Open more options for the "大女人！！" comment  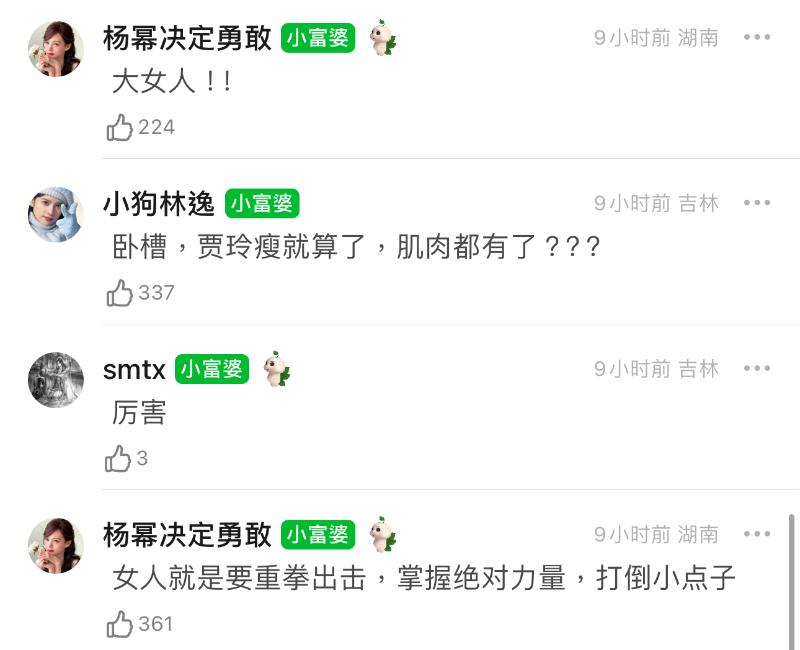pyautogui.click(x=757, y=38)
